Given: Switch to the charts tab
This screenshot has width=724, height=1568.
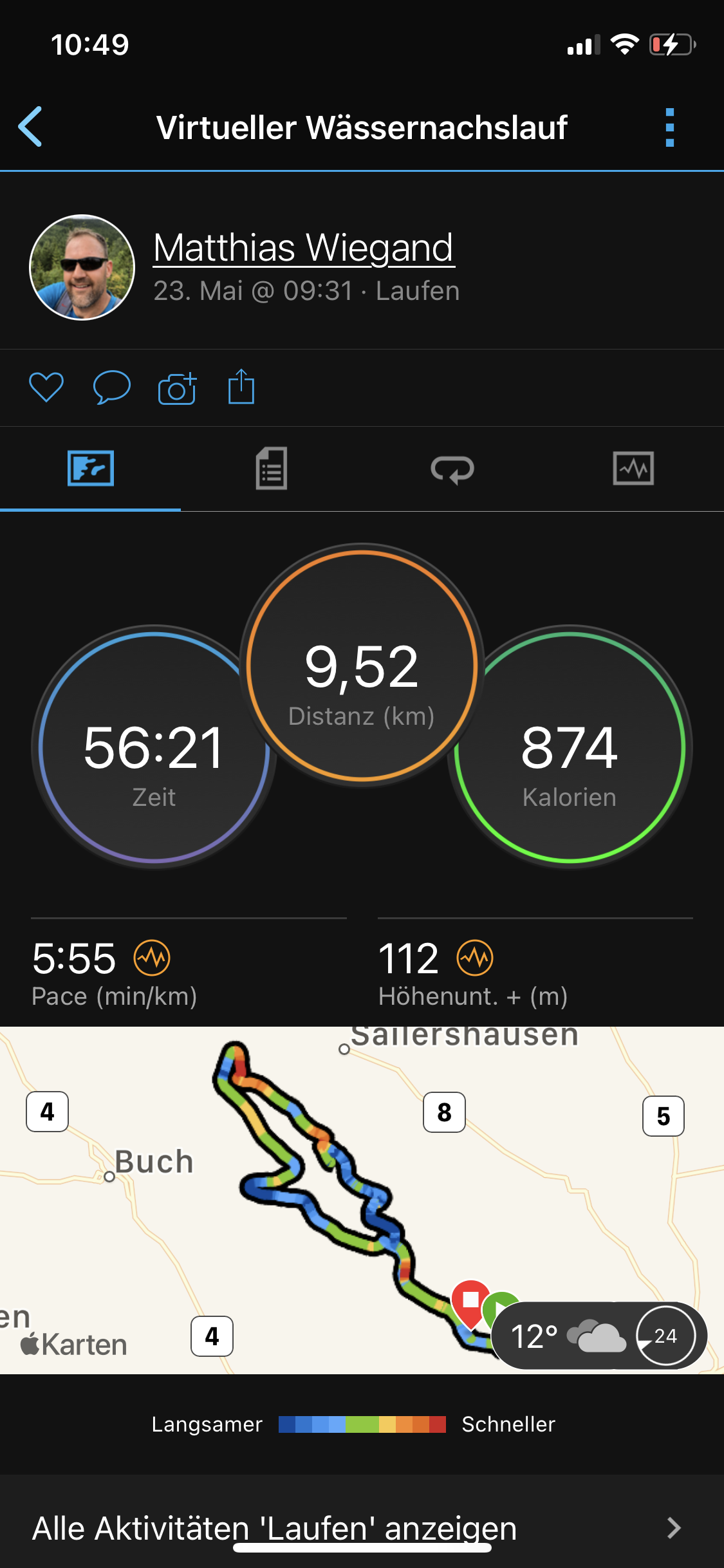Looking at the screenshot, I should click(x=633, y=469).
